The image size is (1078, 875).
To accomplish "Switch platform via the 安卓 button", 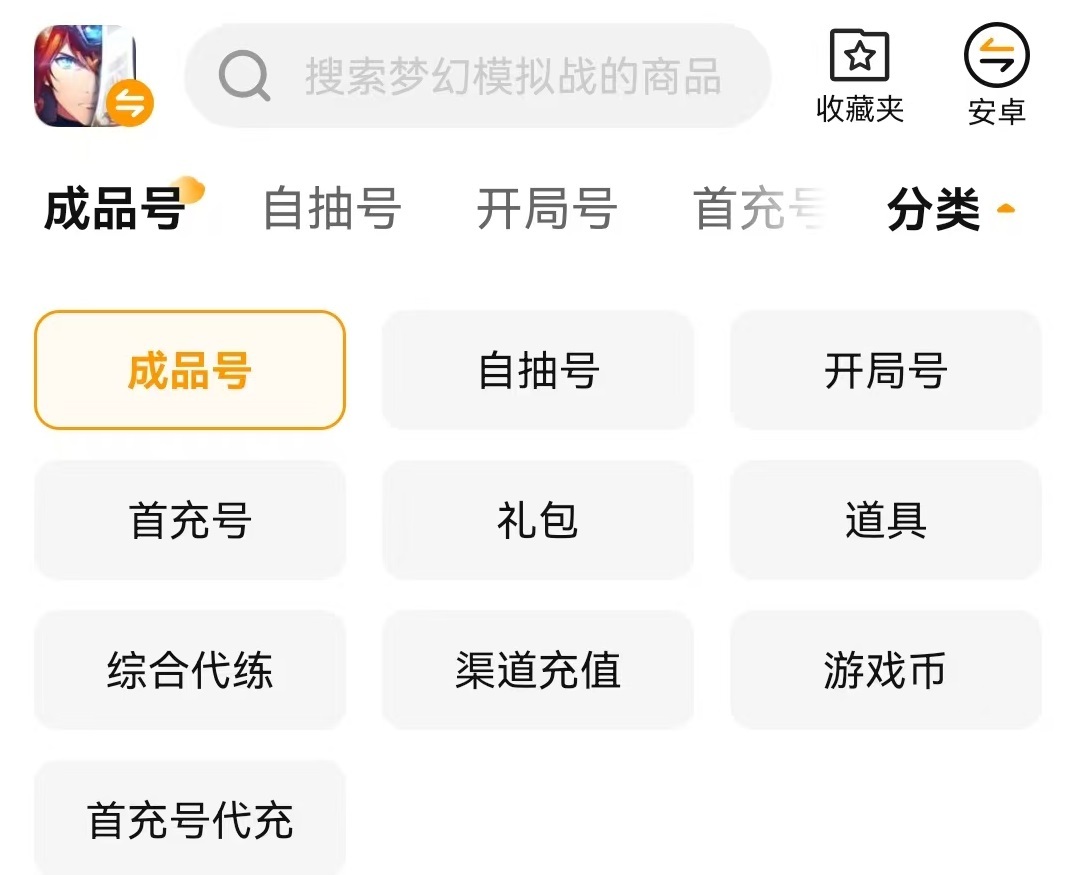I will pyautogui.click(x=996, y=76).
